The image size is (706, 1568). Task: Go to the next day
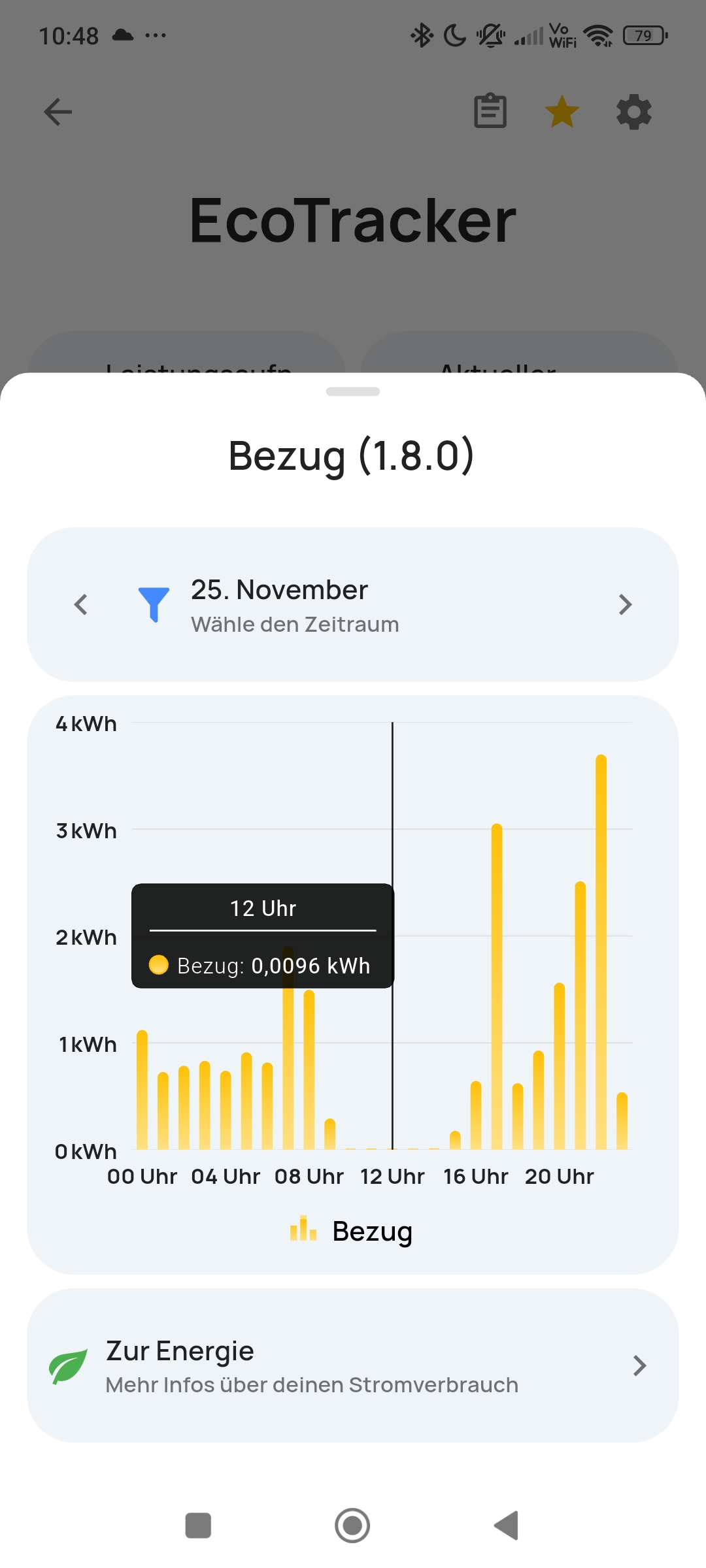coord(625,604)
